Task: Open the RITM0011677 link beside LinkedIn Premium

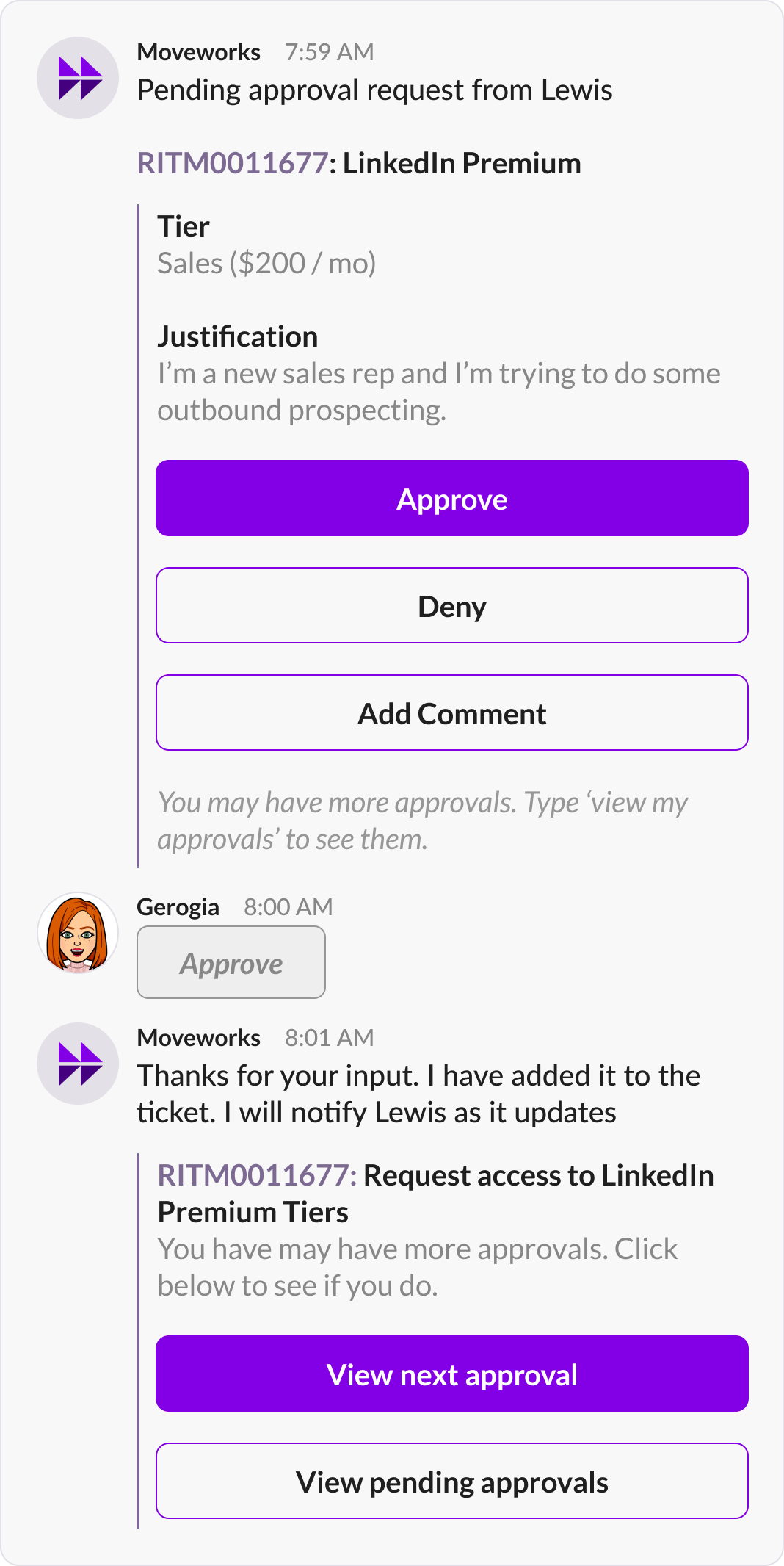Action: (232, 163)
